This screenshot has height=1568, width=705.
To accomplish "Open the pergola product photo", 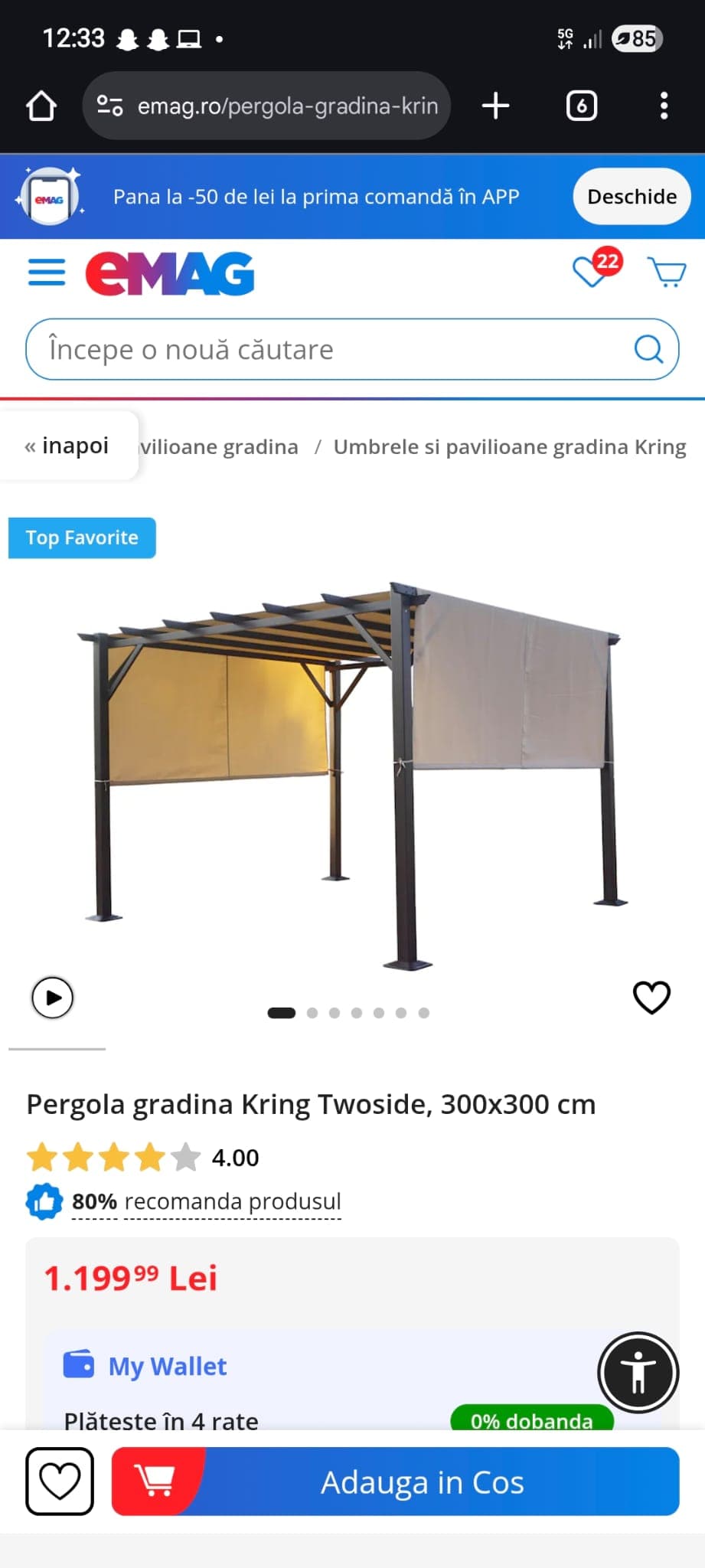I will 352,773.
